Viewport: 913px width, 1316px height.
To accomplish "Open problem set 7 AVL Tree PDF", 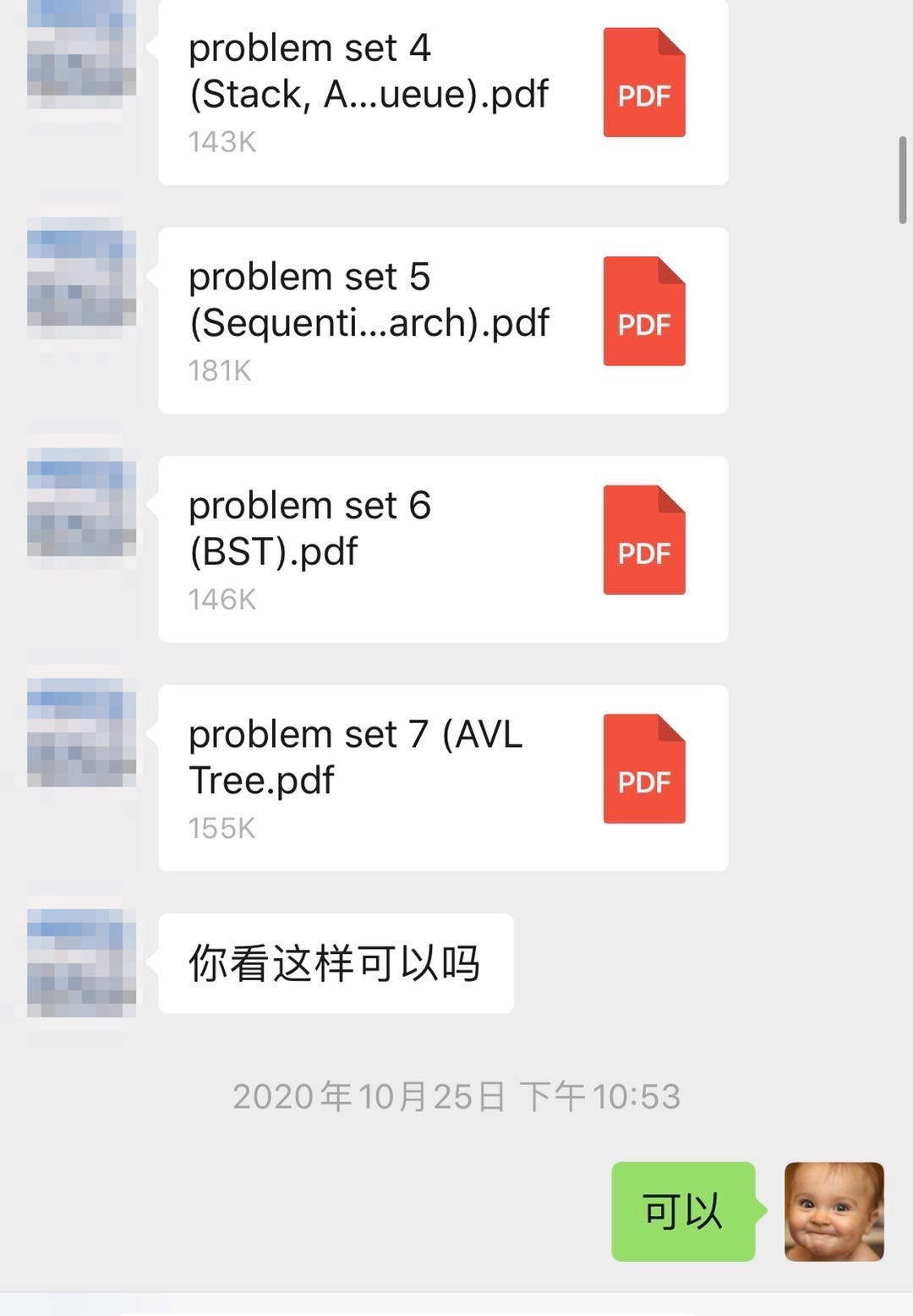I will click(x=442, y=777).
